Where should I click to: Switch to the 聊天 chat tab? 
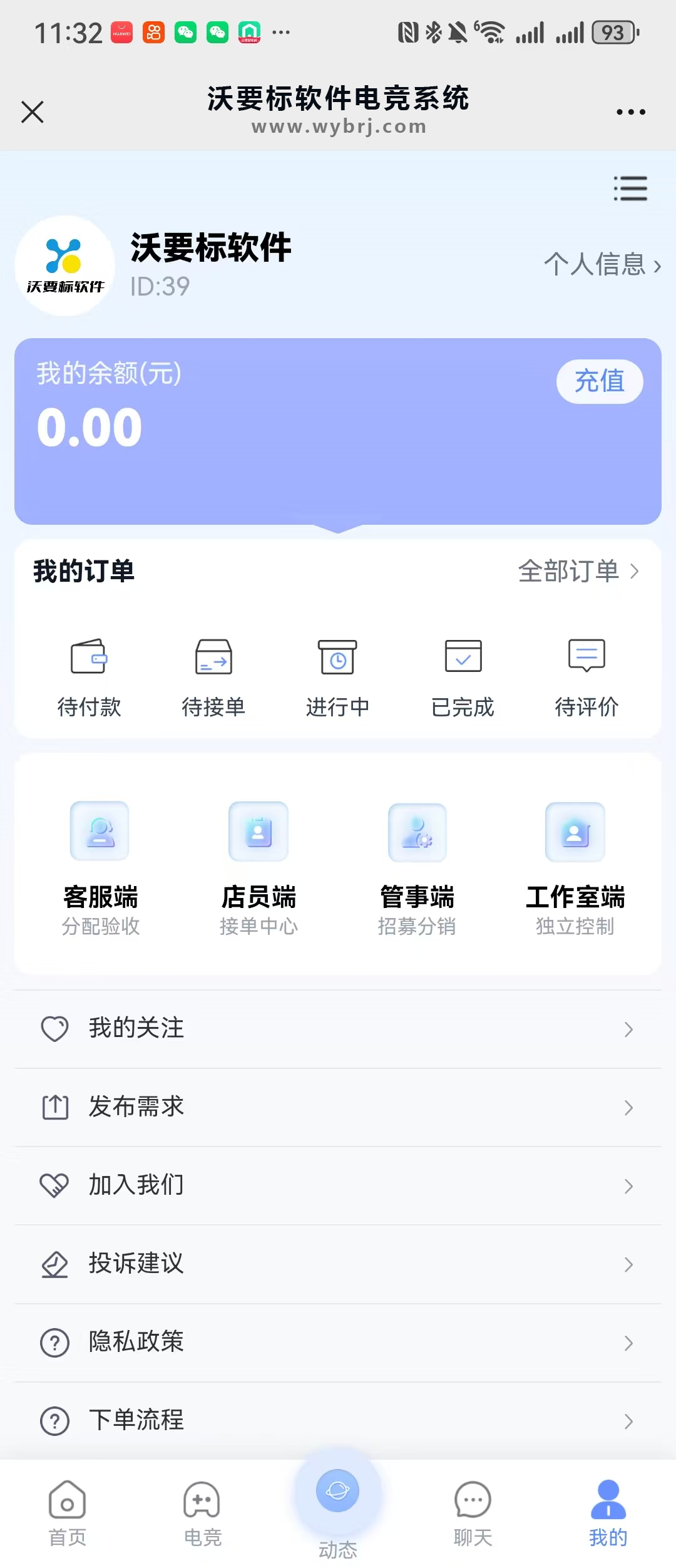(x=473, y=1512)
